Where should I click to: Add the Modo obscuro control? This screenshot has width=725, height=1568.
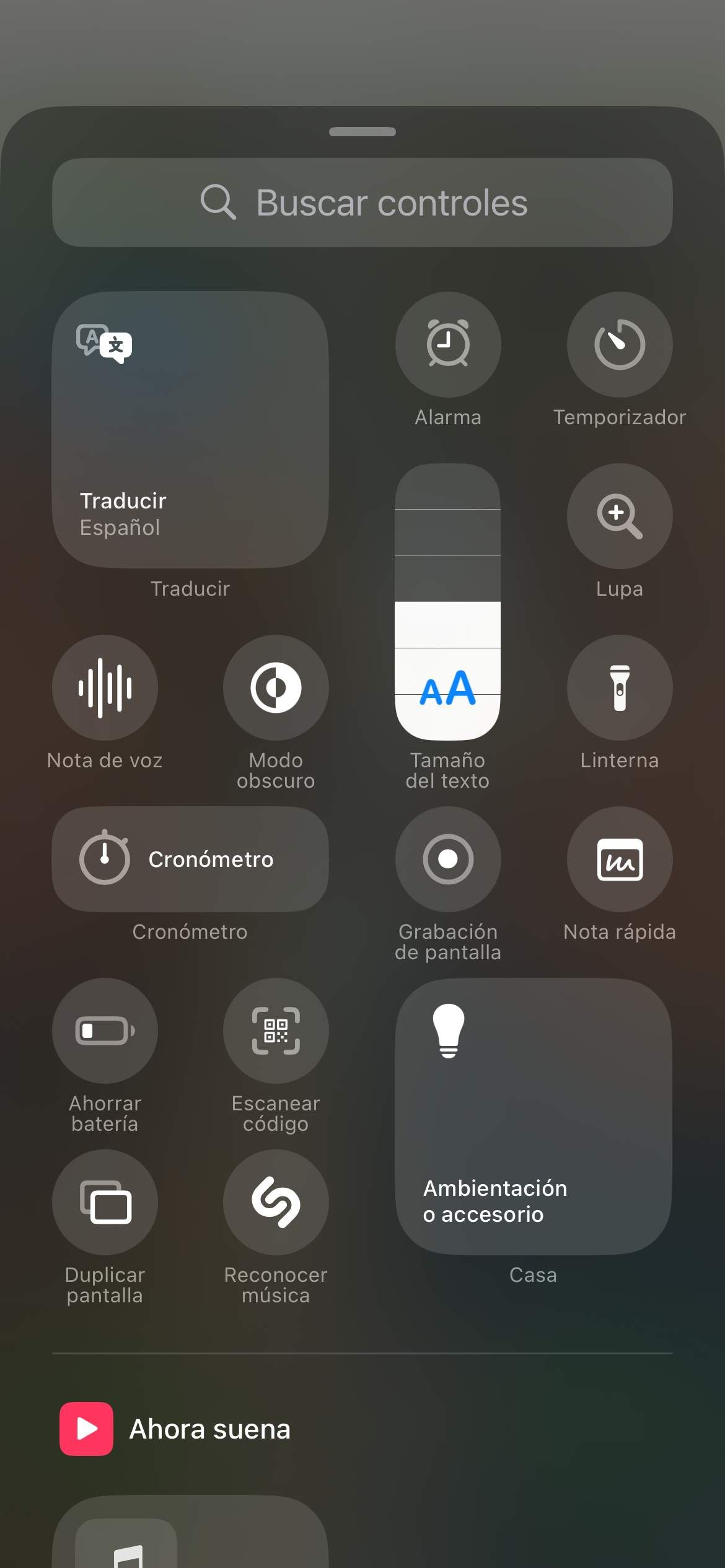pyautogui.click(x=276, y=687)
